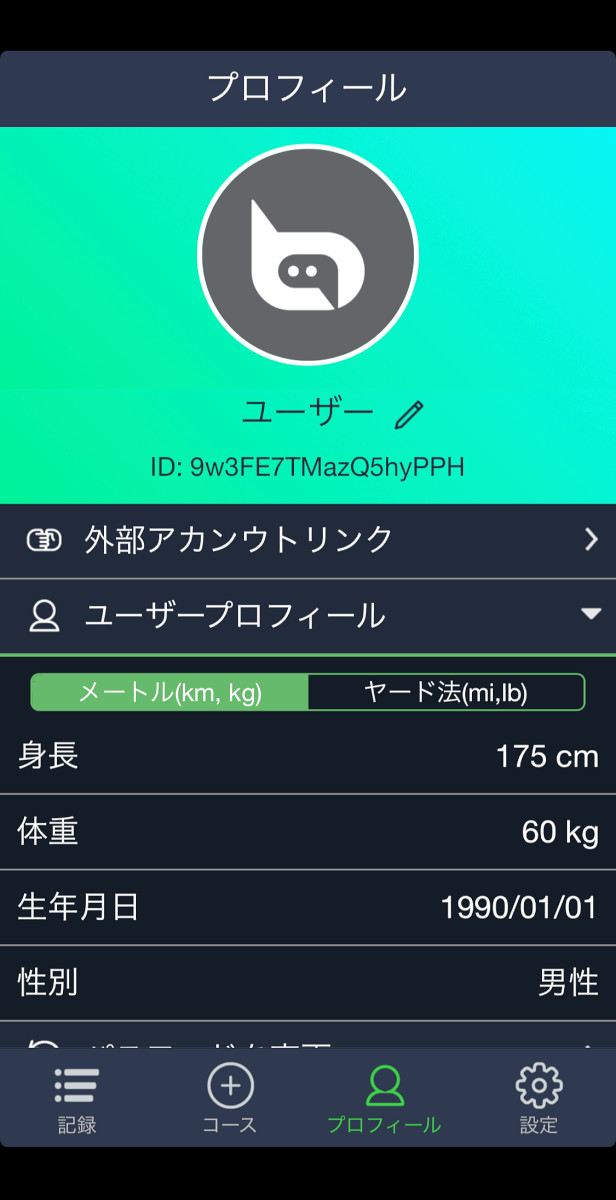Screen dimensions: 616x1200
Task: Switch to the 設定 tab
Action: pos(539,1098)
